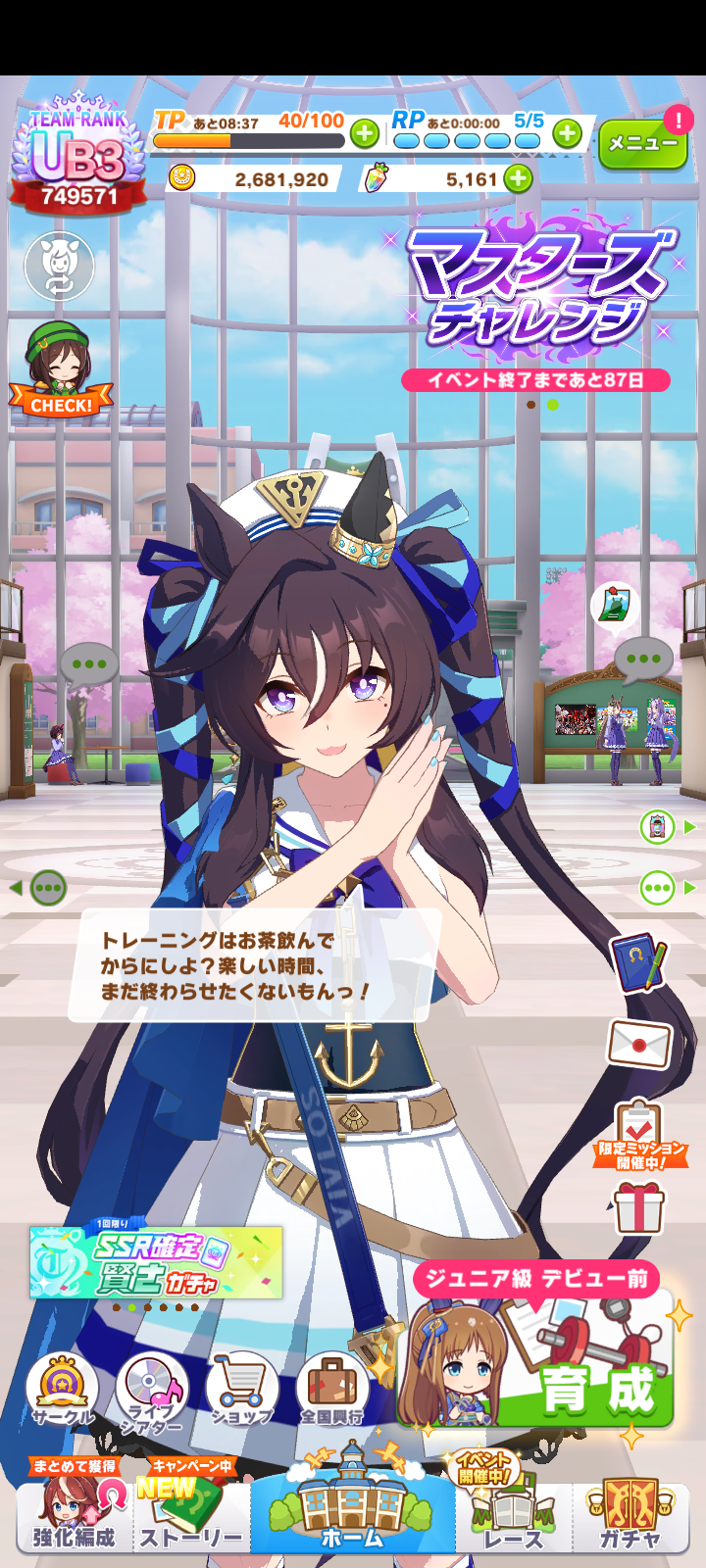Open the メニュー menu button
The height and width of the screenshot is (1568, 706).
[642, 143]
